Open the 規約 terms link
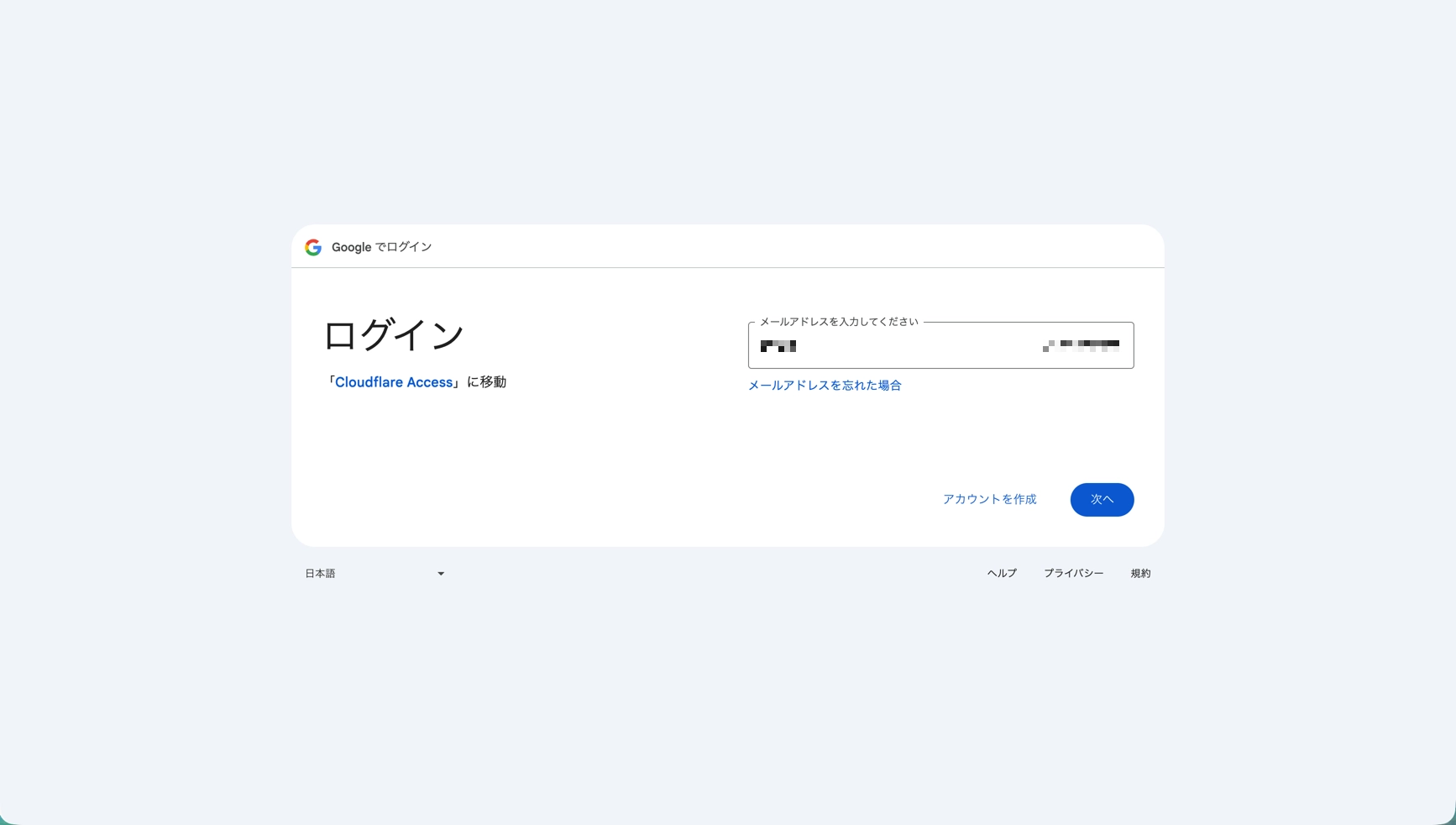 [1140, 573]
